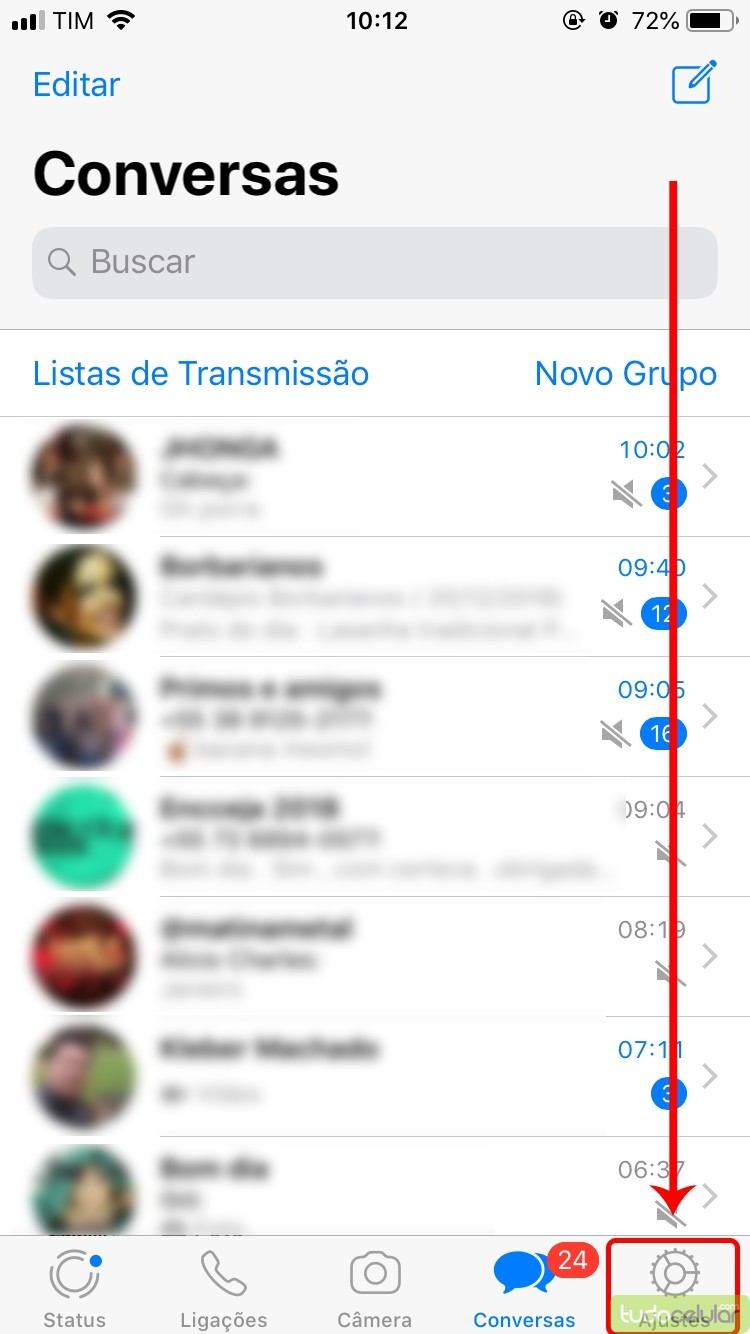
Task: Compose a new message
Action: click(x=694, y=82)
